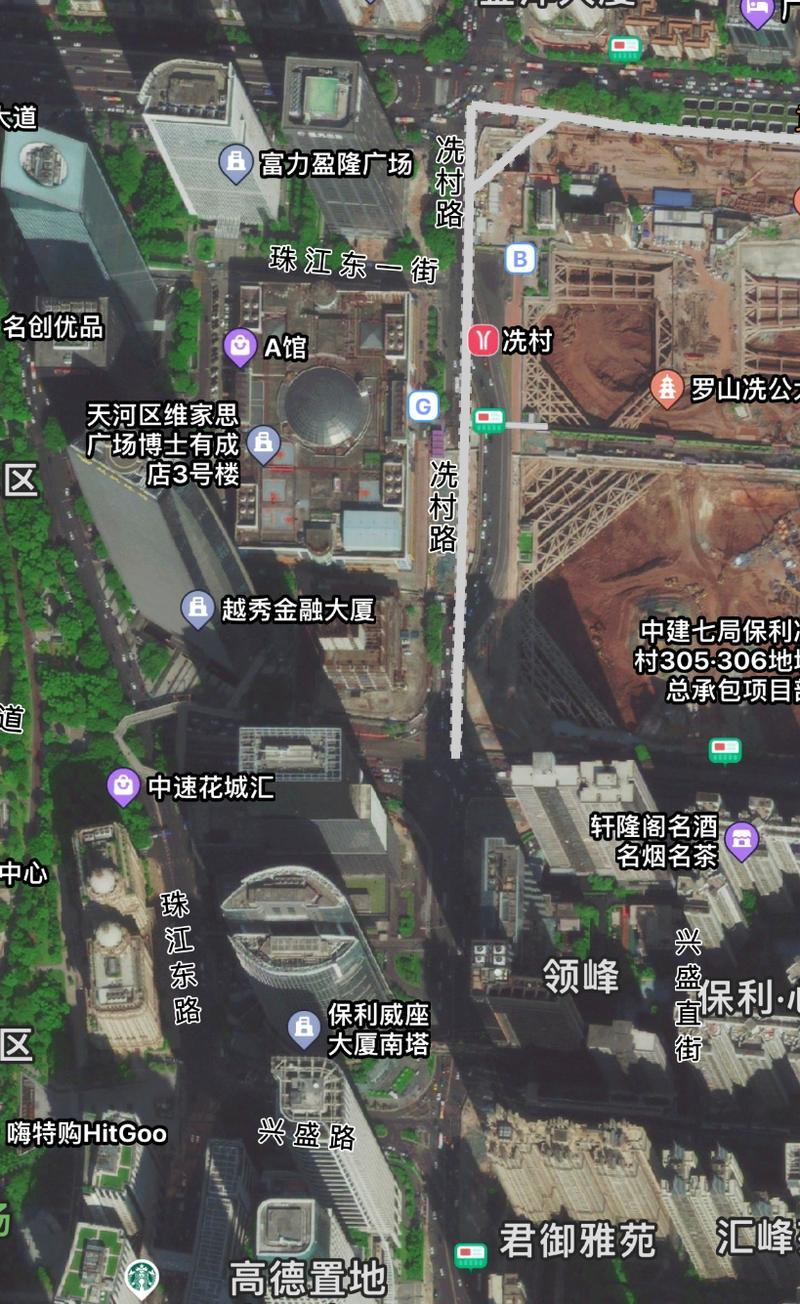Select the 天河区维家思广场博士有成店3号楼 marker

[x=263, y=444]
